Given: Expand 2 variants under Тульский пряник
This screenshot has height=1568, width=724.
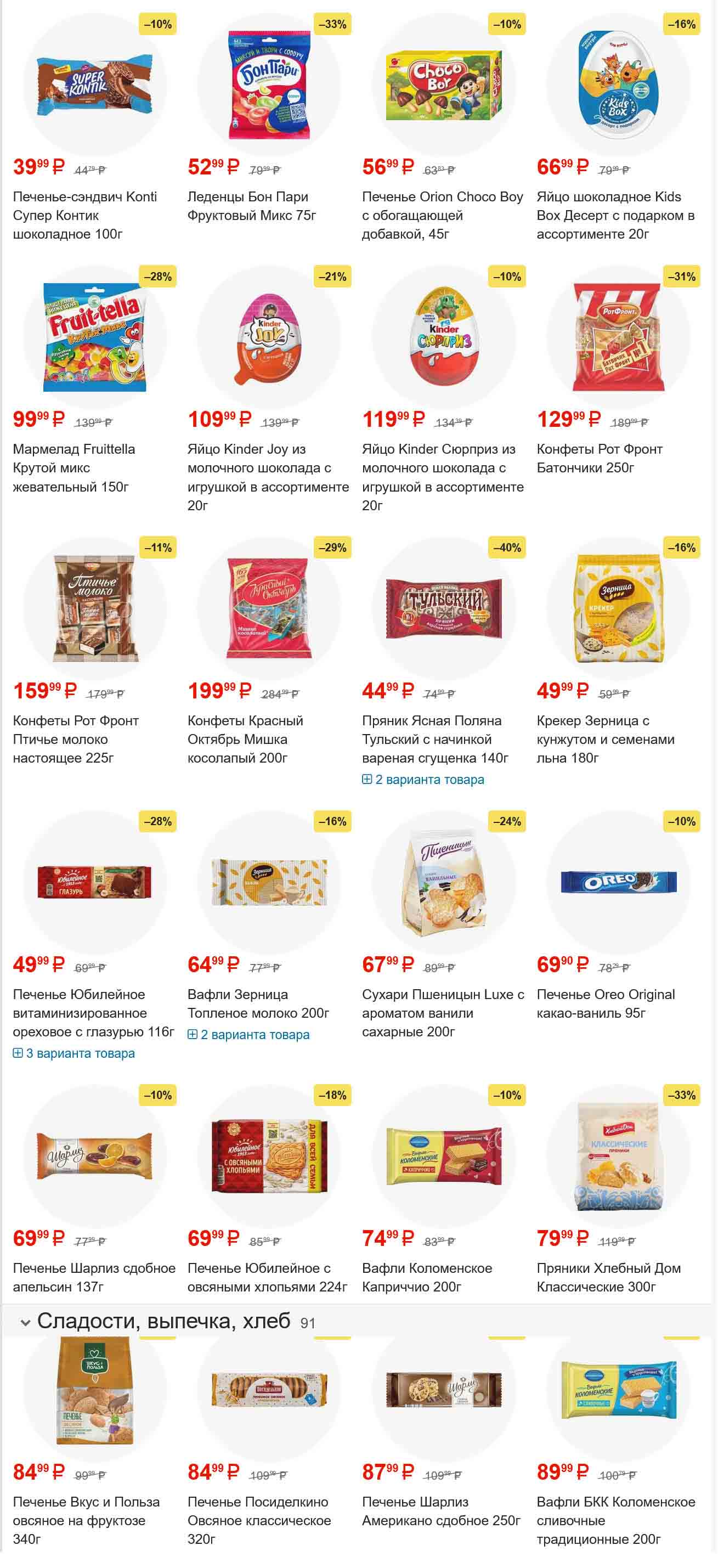Looking at the screenshot, I should (423, 780).
